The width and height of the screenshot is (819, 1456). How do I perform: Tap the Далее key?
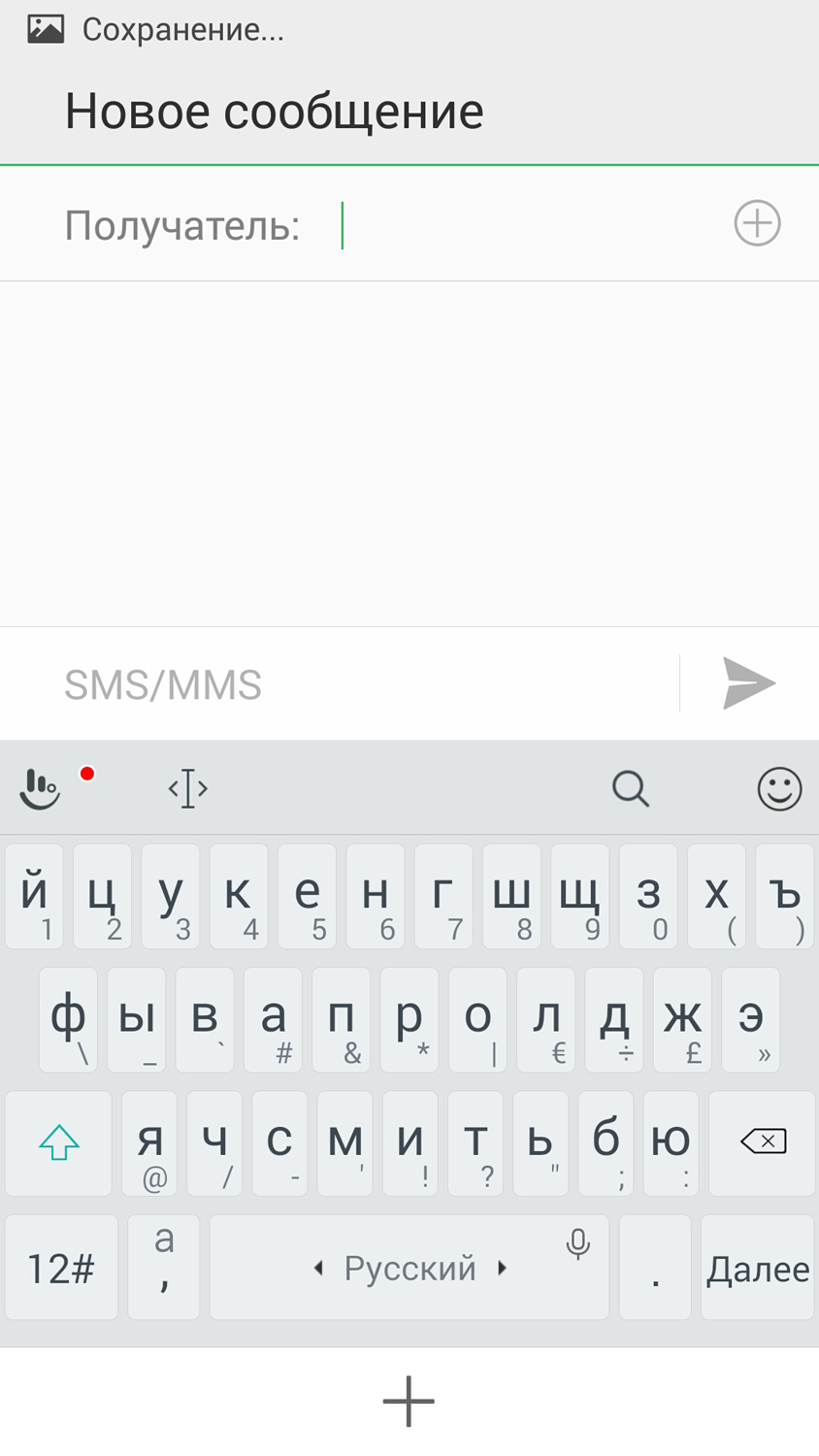pos(757,1268)
